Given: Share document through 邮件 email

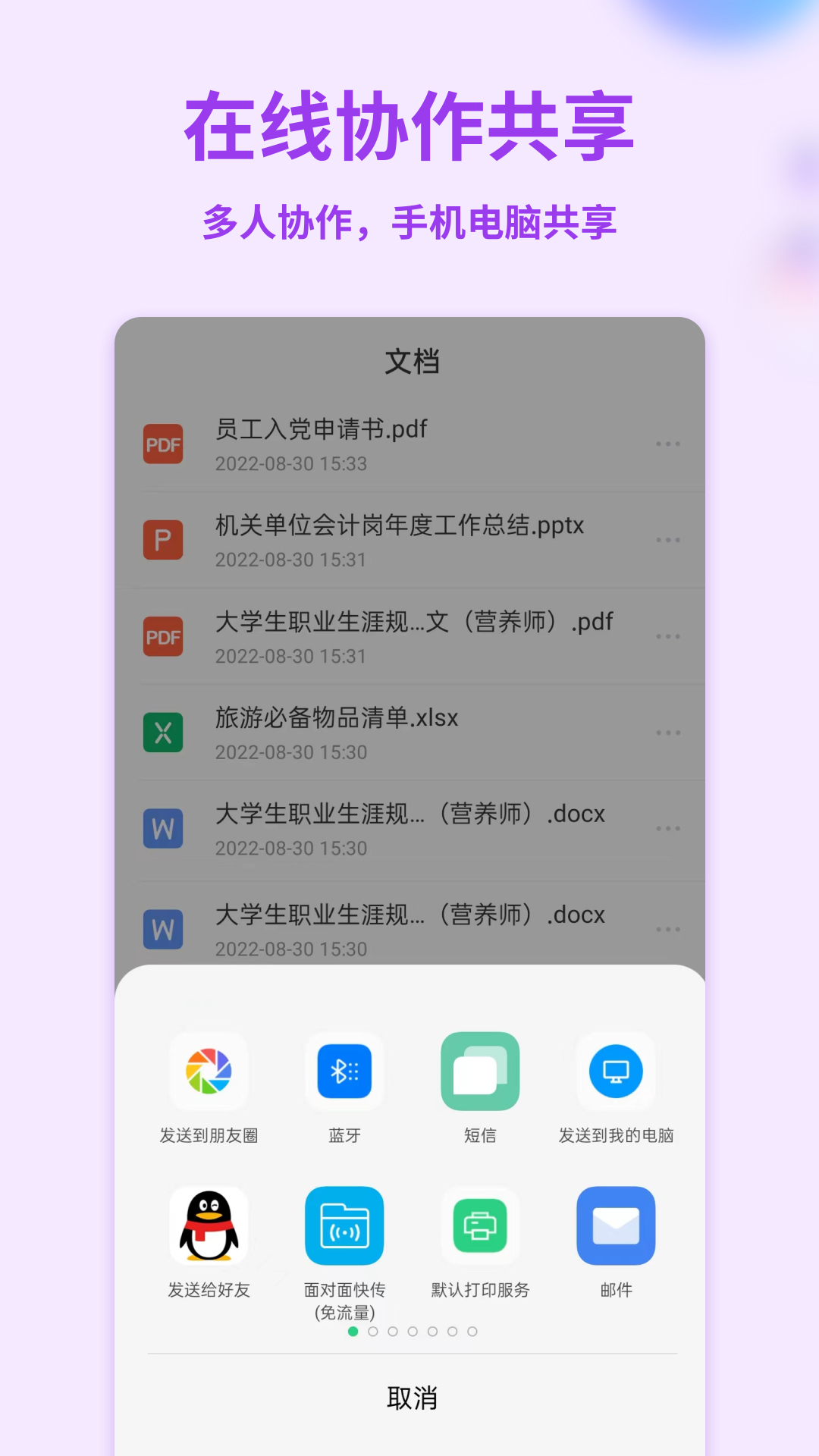Looking at the screenshot, I should click(616, 1225).
